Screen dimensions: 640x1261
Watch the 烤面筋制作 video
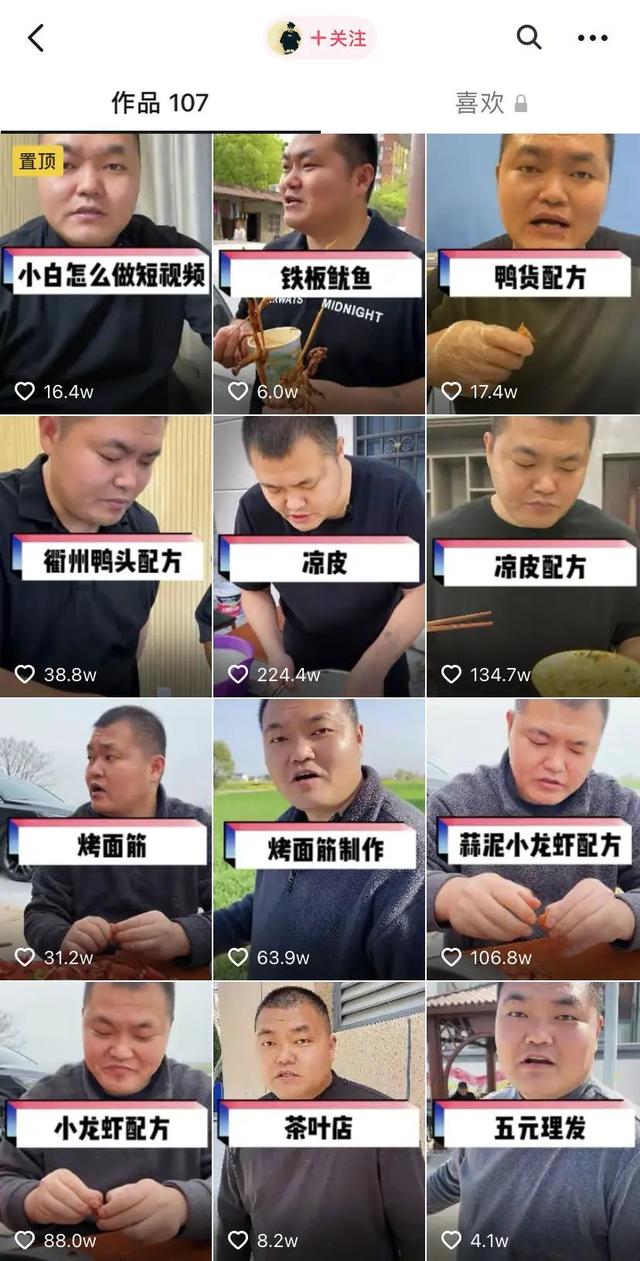(319, 839)
